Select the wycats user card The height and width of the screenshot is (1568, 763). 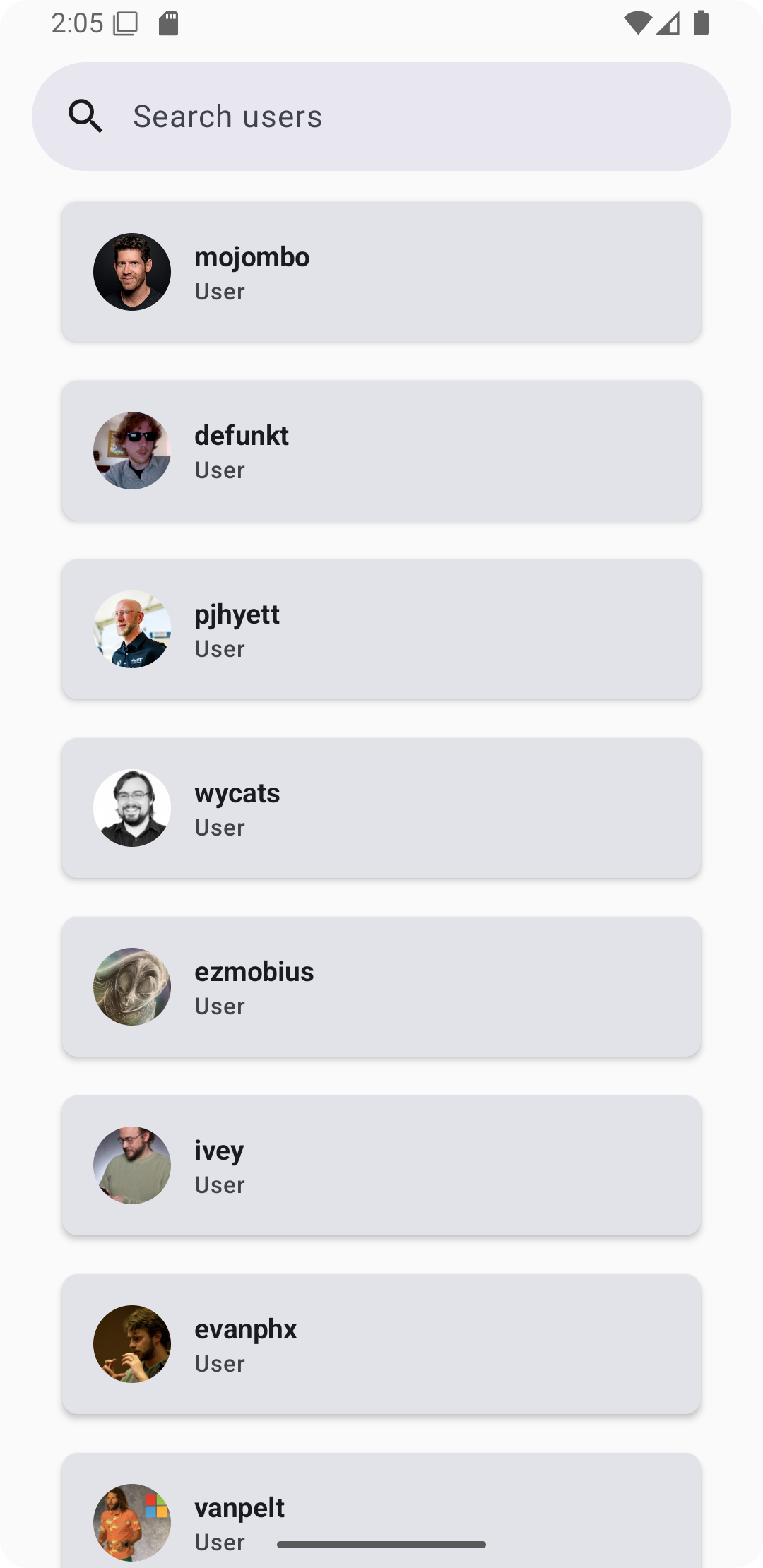[381, 808]
